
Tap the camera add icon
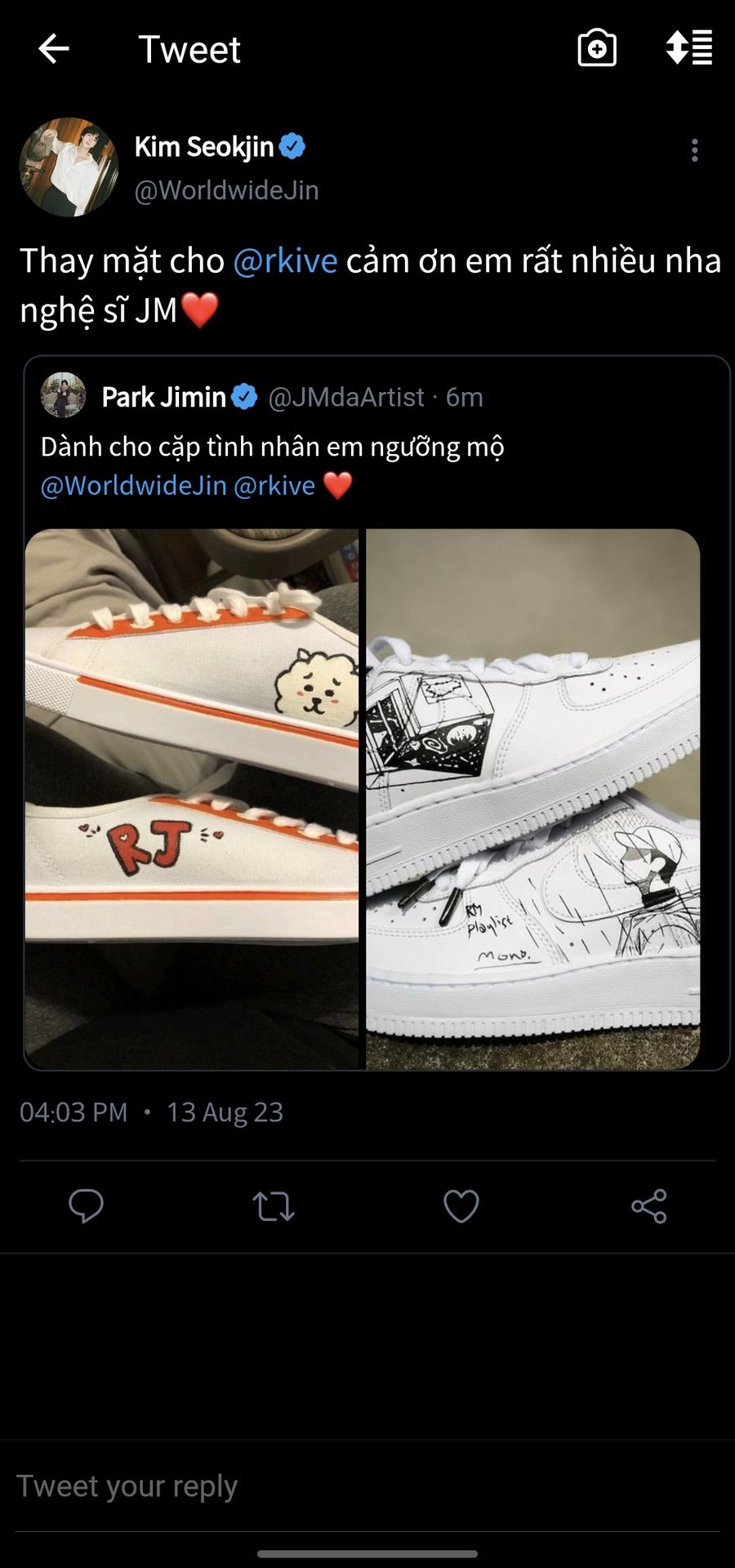[597, 49]
